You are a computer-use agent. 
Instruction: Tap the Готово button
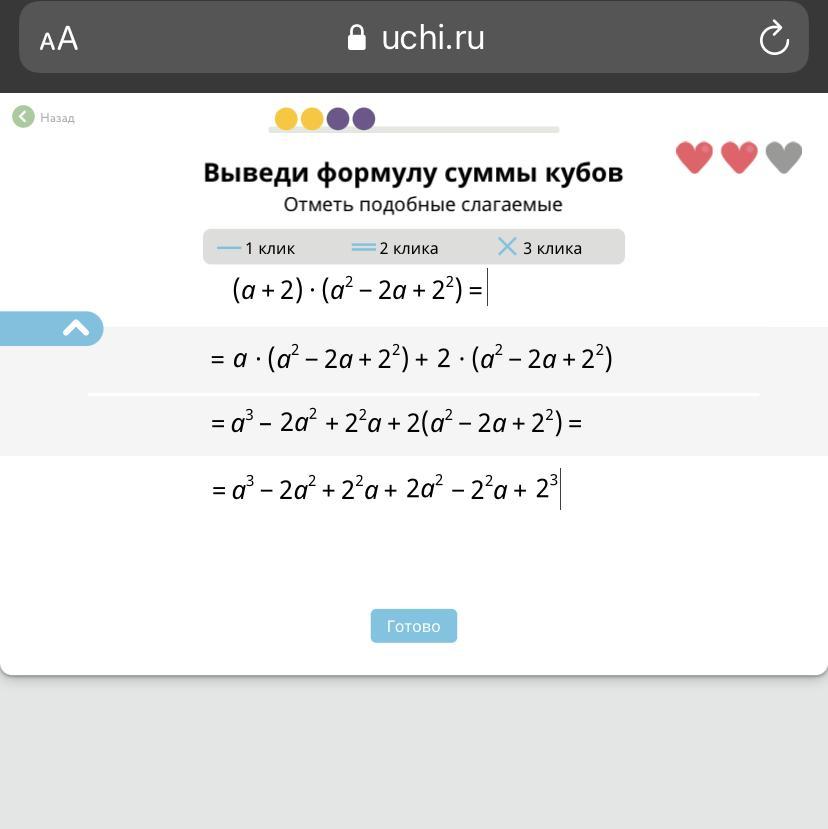coord(413,626)
